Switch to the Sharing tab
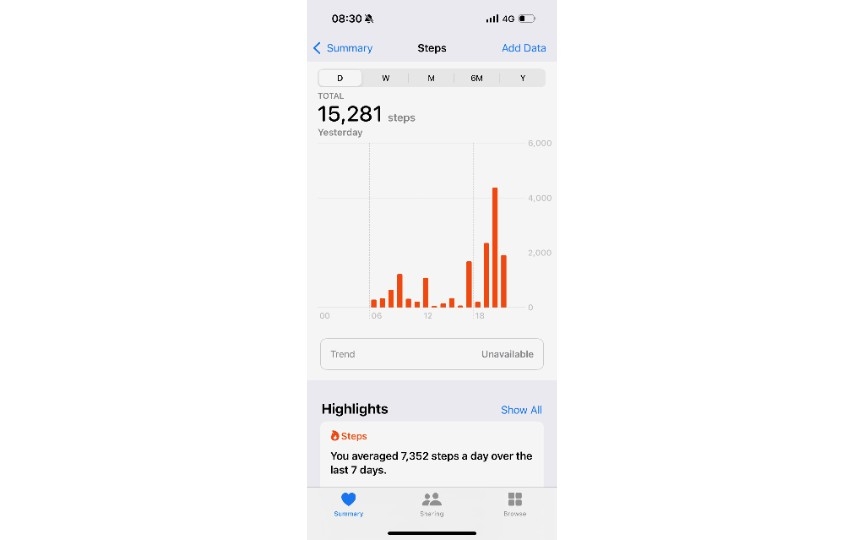 point(431,503)
